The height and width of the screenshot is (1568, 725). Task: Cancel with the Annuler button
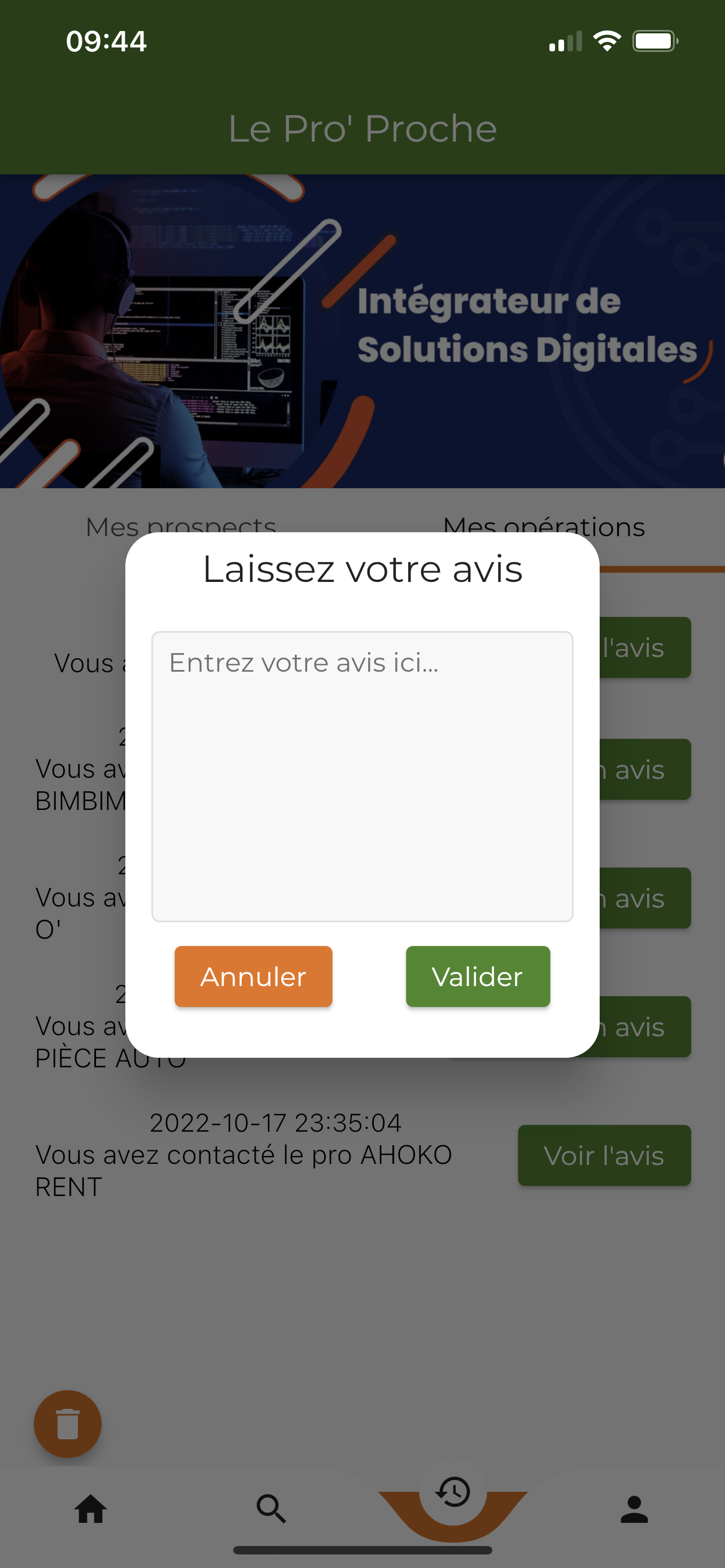pyautogui.click(x=253, y=976)
